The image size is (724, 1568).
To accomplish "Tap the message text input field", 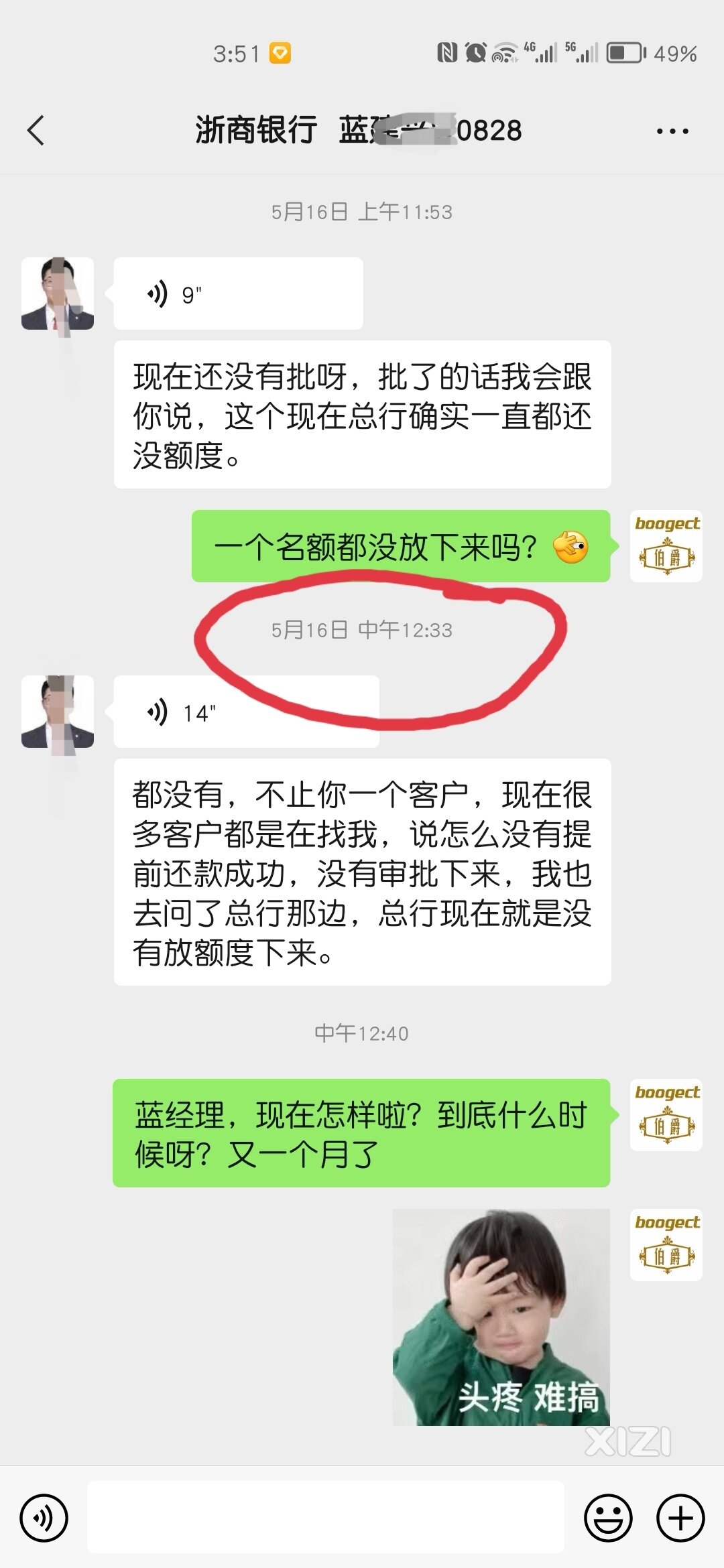I will [x=326, y=1518].
